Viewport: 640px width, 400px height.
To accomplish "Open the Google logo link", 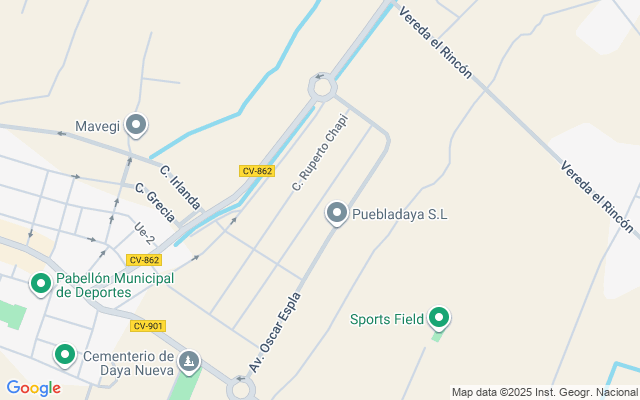I will coord(33,388).
